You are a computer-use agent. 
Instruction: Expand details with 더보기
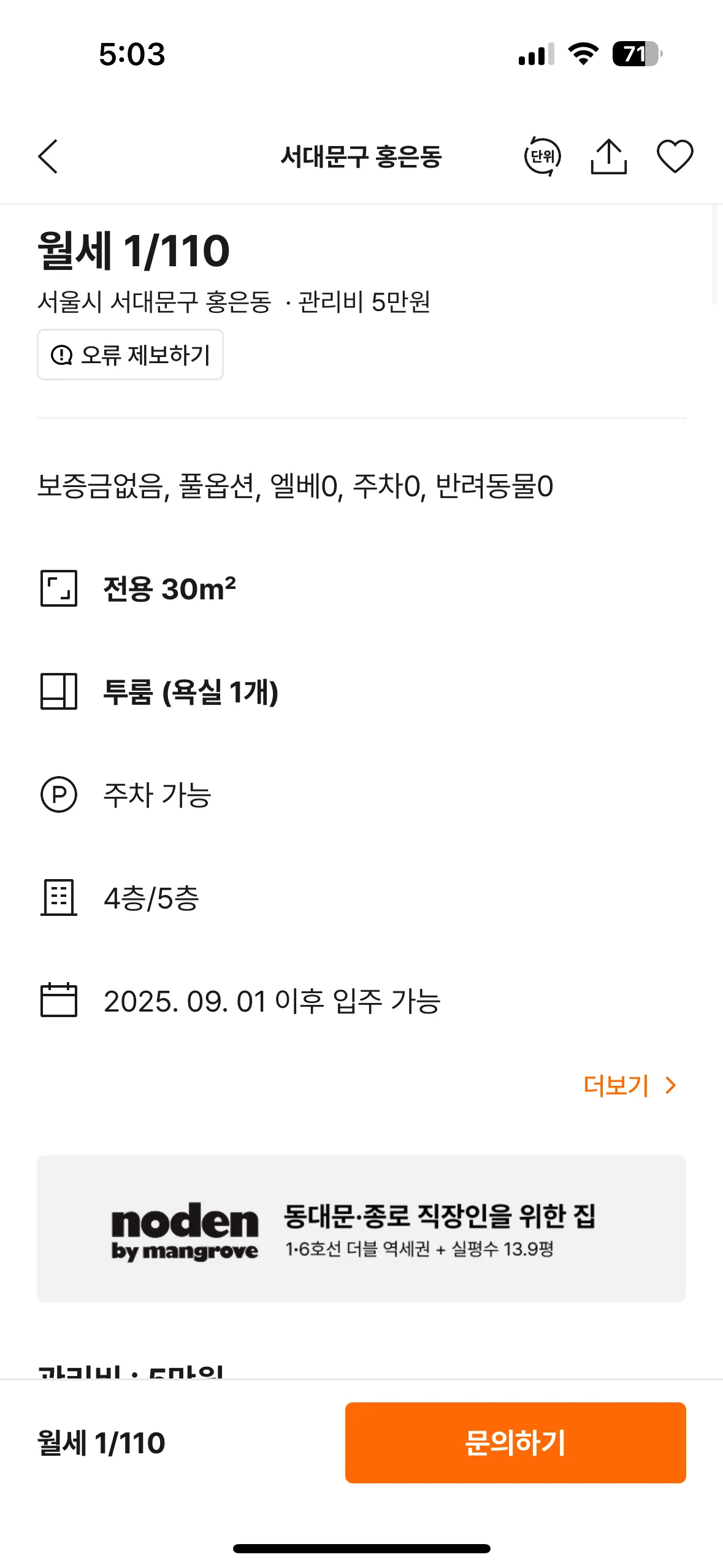(x=629, y=1085)
